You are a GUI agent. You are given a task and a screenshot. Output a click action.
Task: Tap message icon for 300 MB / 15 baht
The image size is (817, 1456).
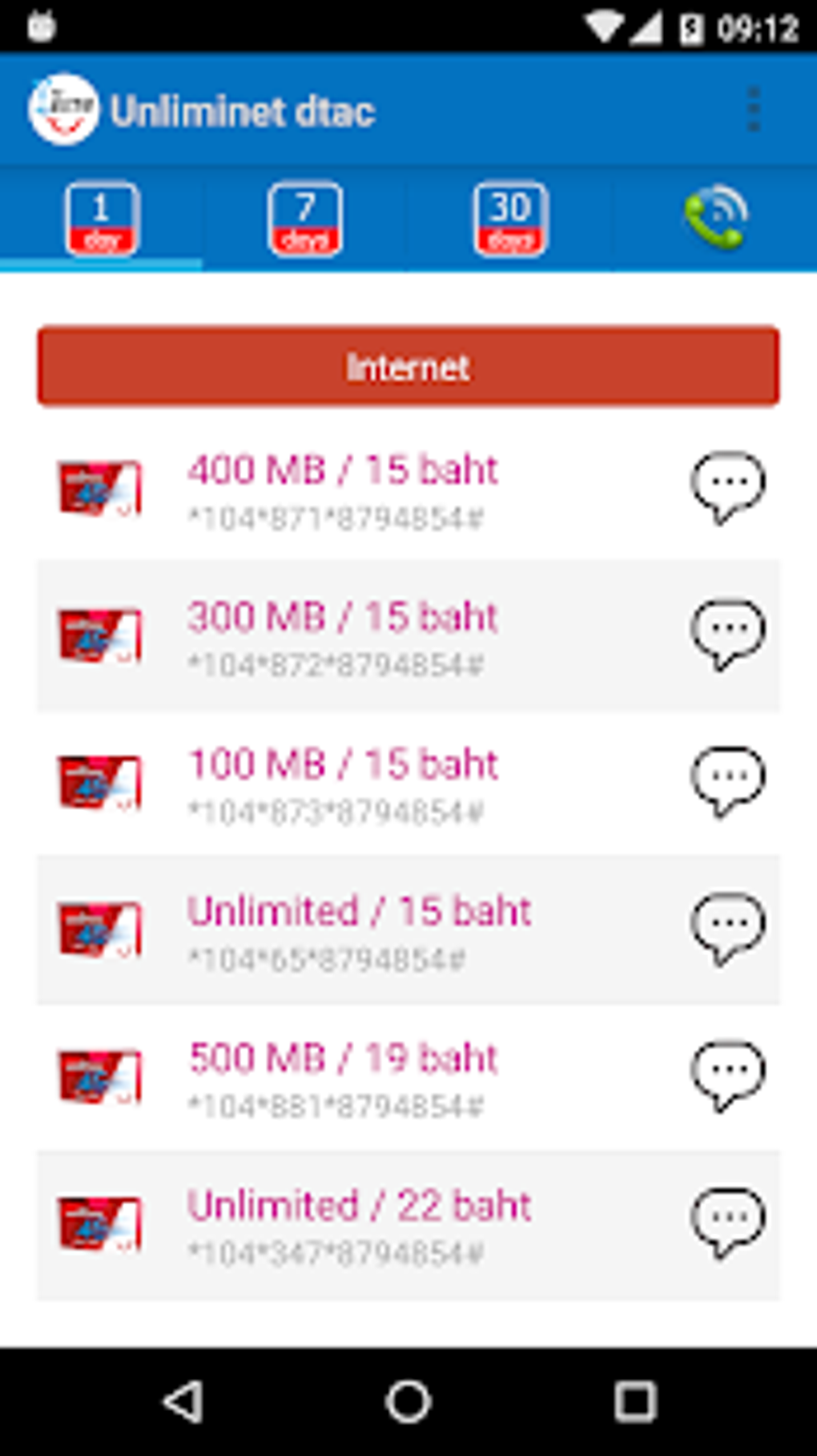[727, 633]
